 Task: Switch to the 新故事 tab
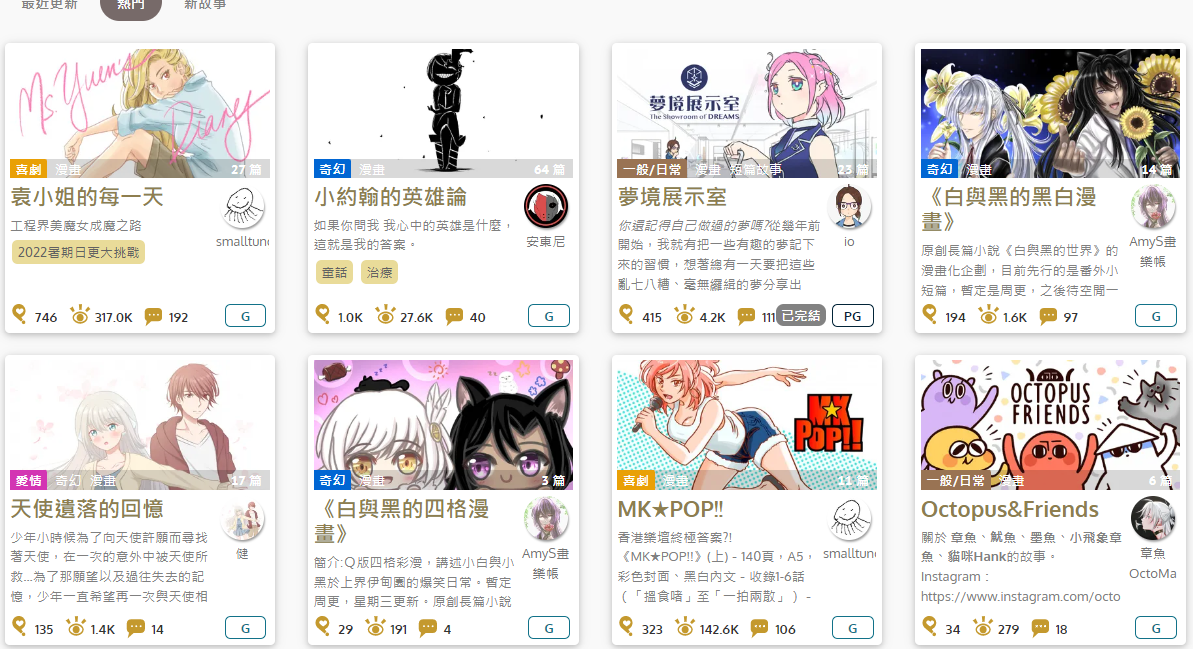pos(205,5)
